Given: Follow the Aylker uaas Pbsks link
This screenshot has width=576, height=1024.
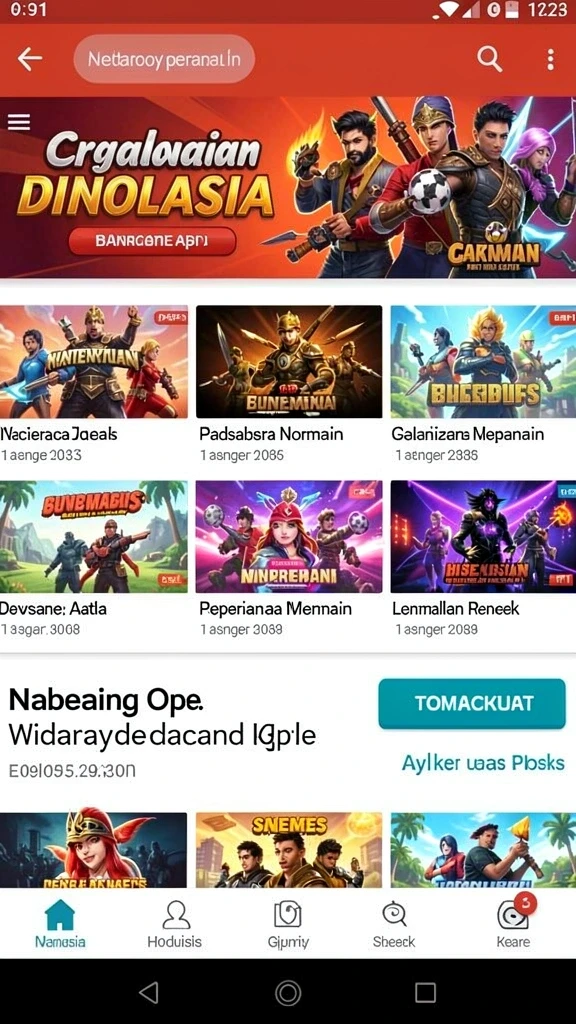Looking at the screenshot, I should [x=483, y=762].
